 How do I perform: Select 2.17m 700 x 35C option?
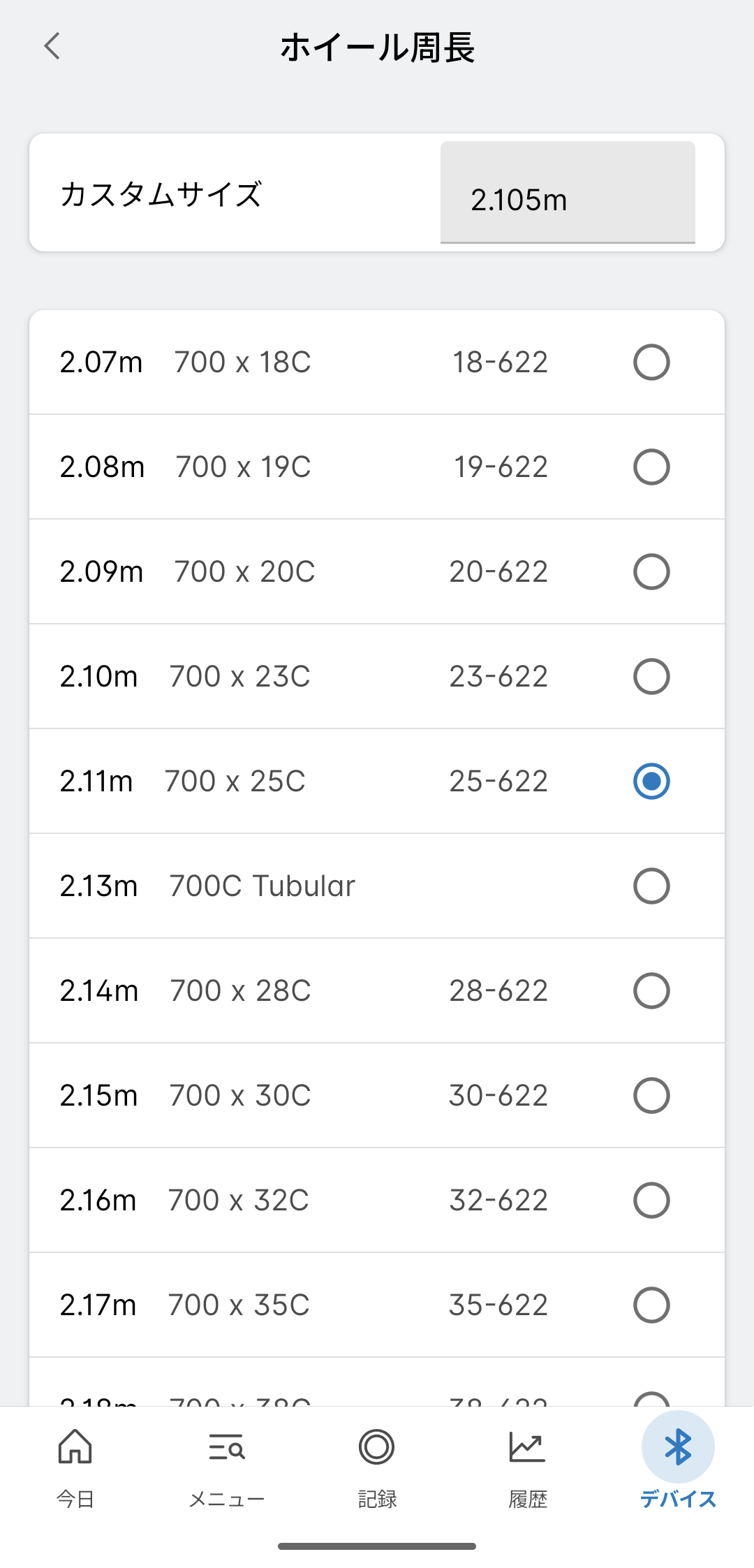(x=377, y=1305)
